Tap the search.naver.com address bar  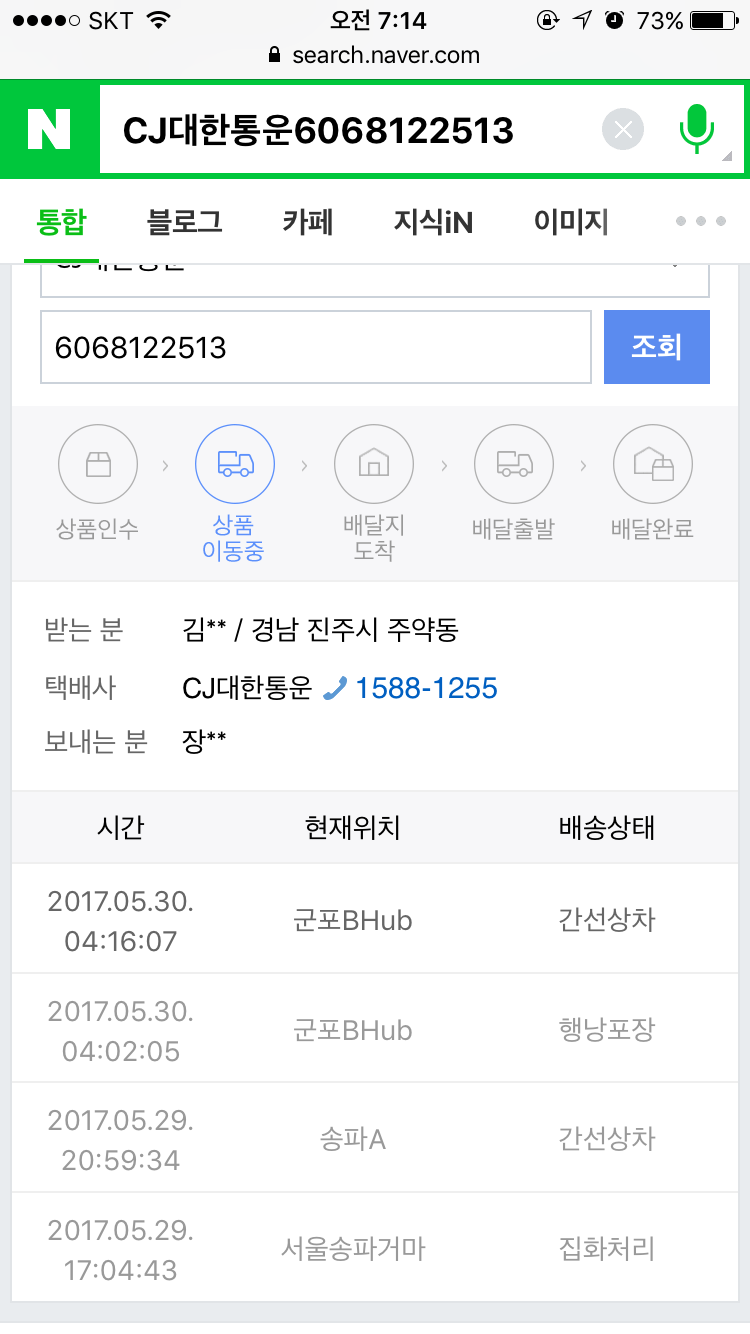coord(375,56)
